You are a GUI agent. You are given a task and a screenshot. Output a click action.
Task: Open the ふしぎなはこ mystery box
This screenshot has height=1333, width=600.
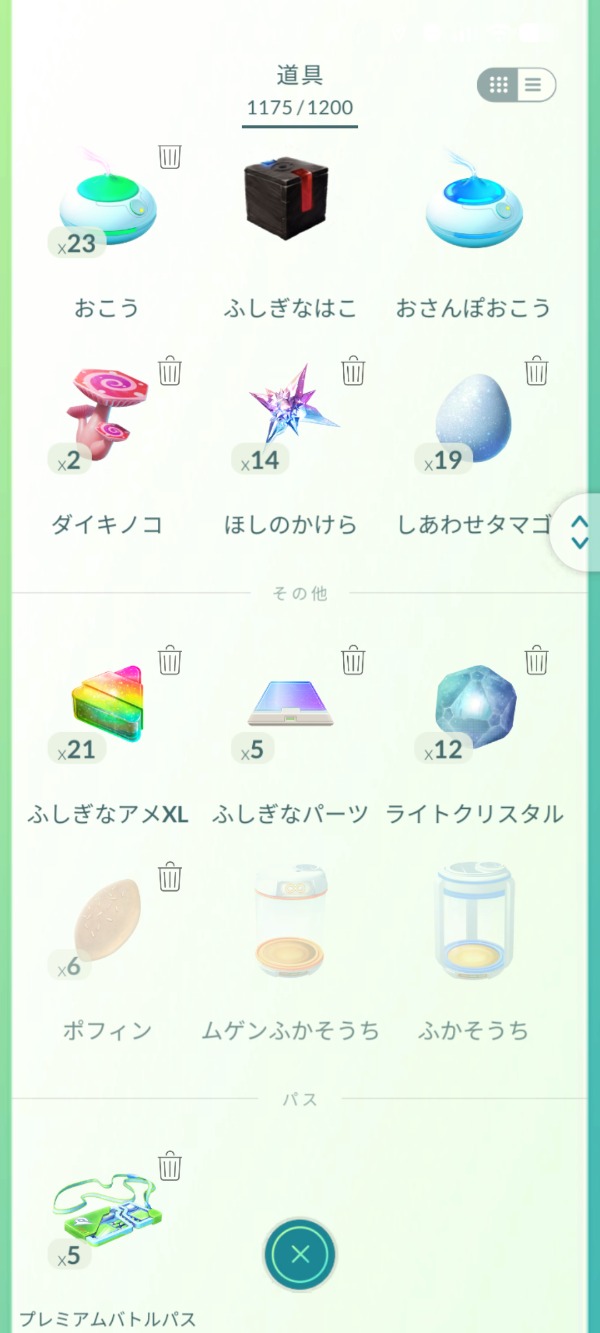289,200
